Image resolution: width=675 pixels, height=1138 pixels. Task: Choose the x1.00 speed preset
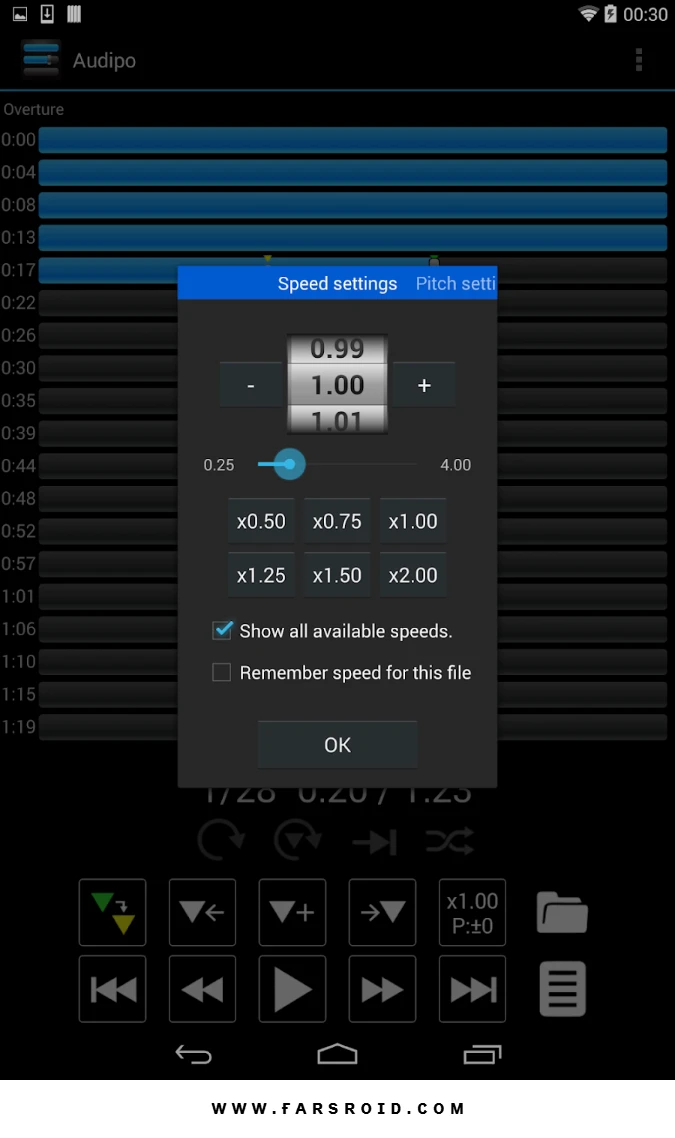click(413, 521)
